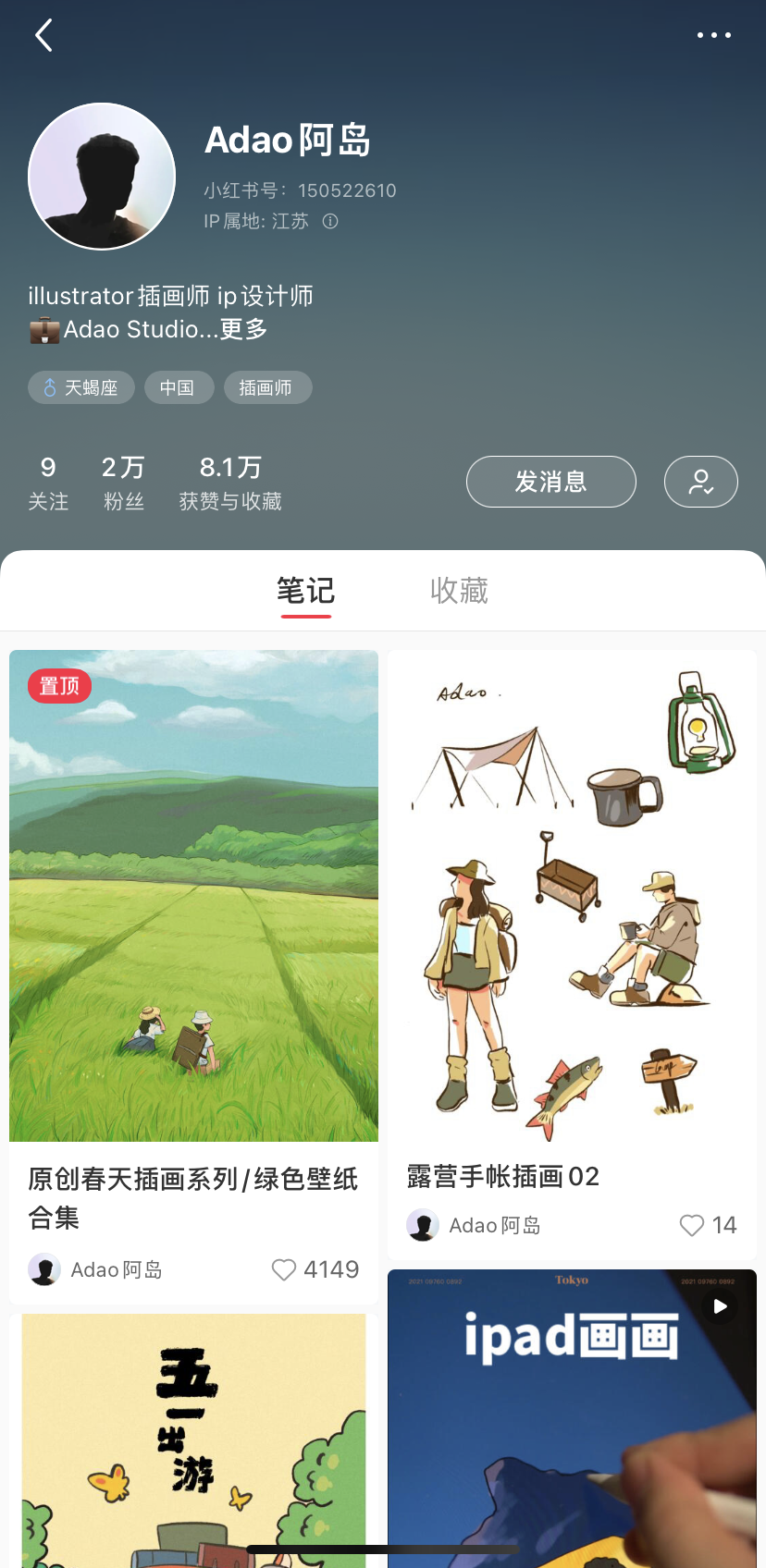Open 获赞与收藏 stats
The width and height of the screenshot is (766, 1568).
230,483
